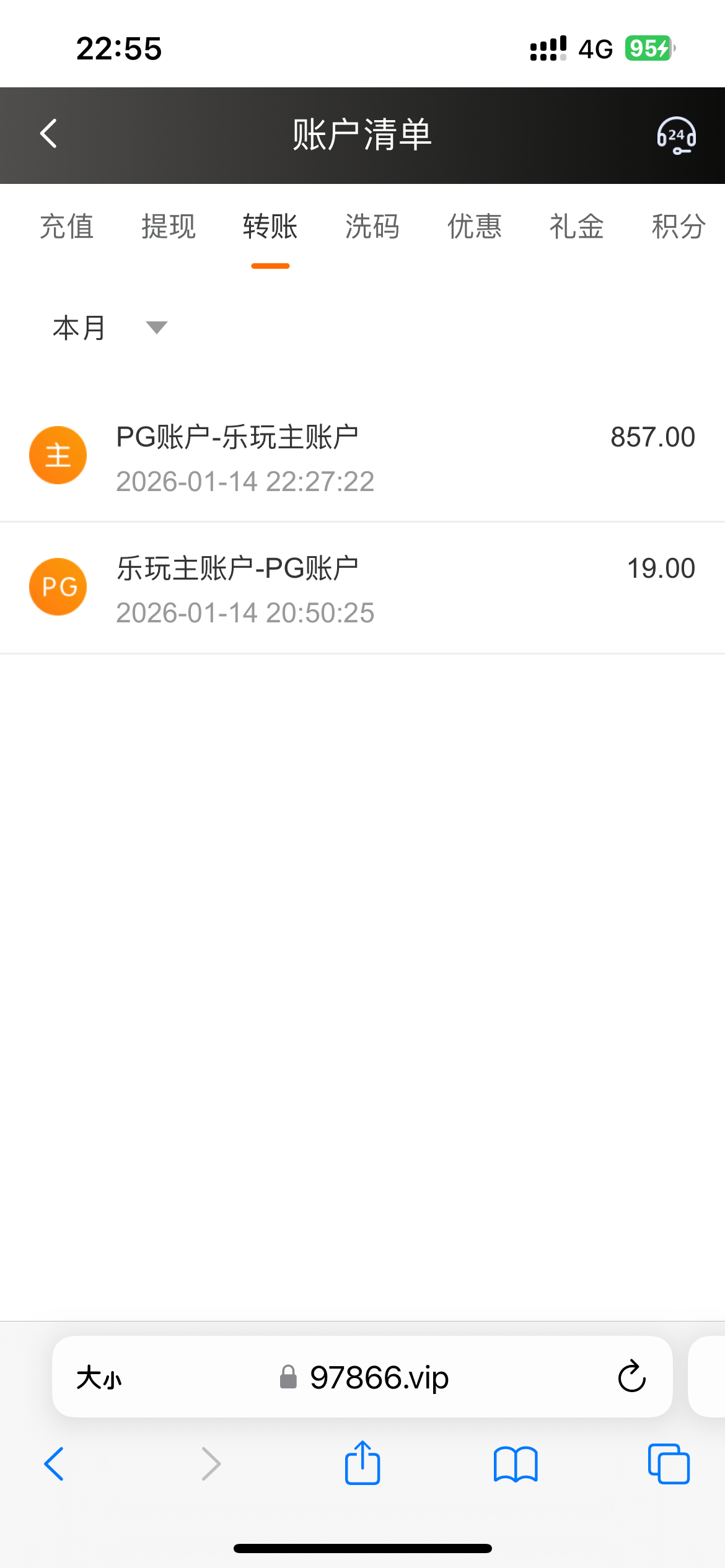Switch to the 提现 tab
725x1568 pixels.
169,227
